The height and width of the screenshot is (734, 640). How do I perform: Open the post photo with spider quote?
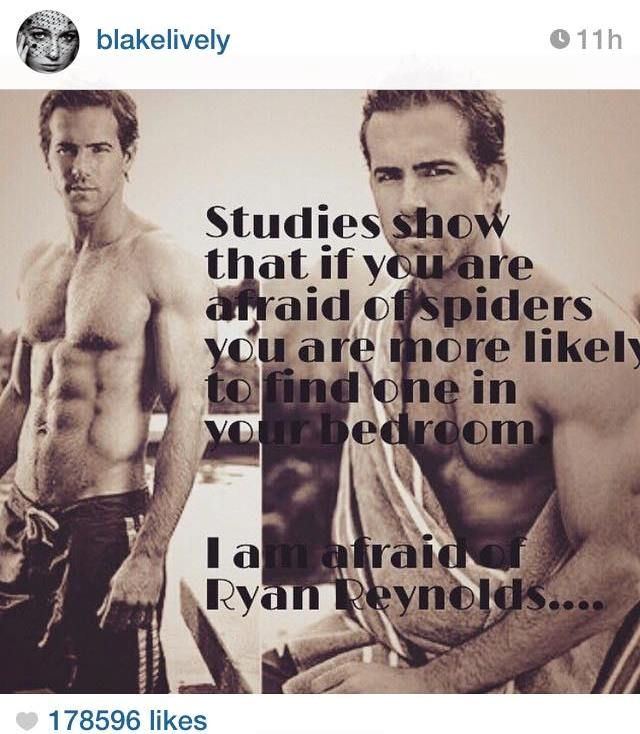pyautogui.click(x=320, y=390)
